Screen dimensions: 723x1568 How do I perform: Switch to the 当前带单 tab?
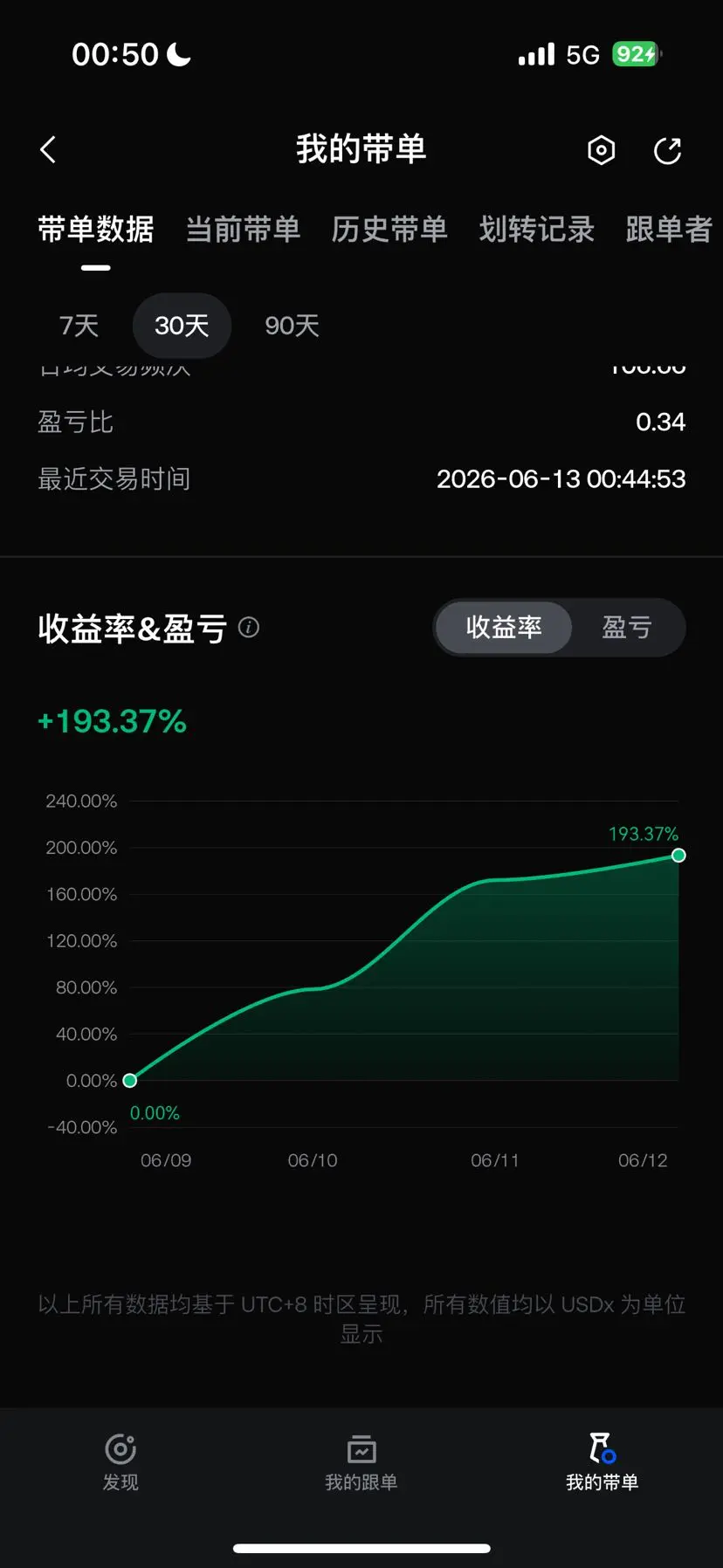click(x=243, y=230)
